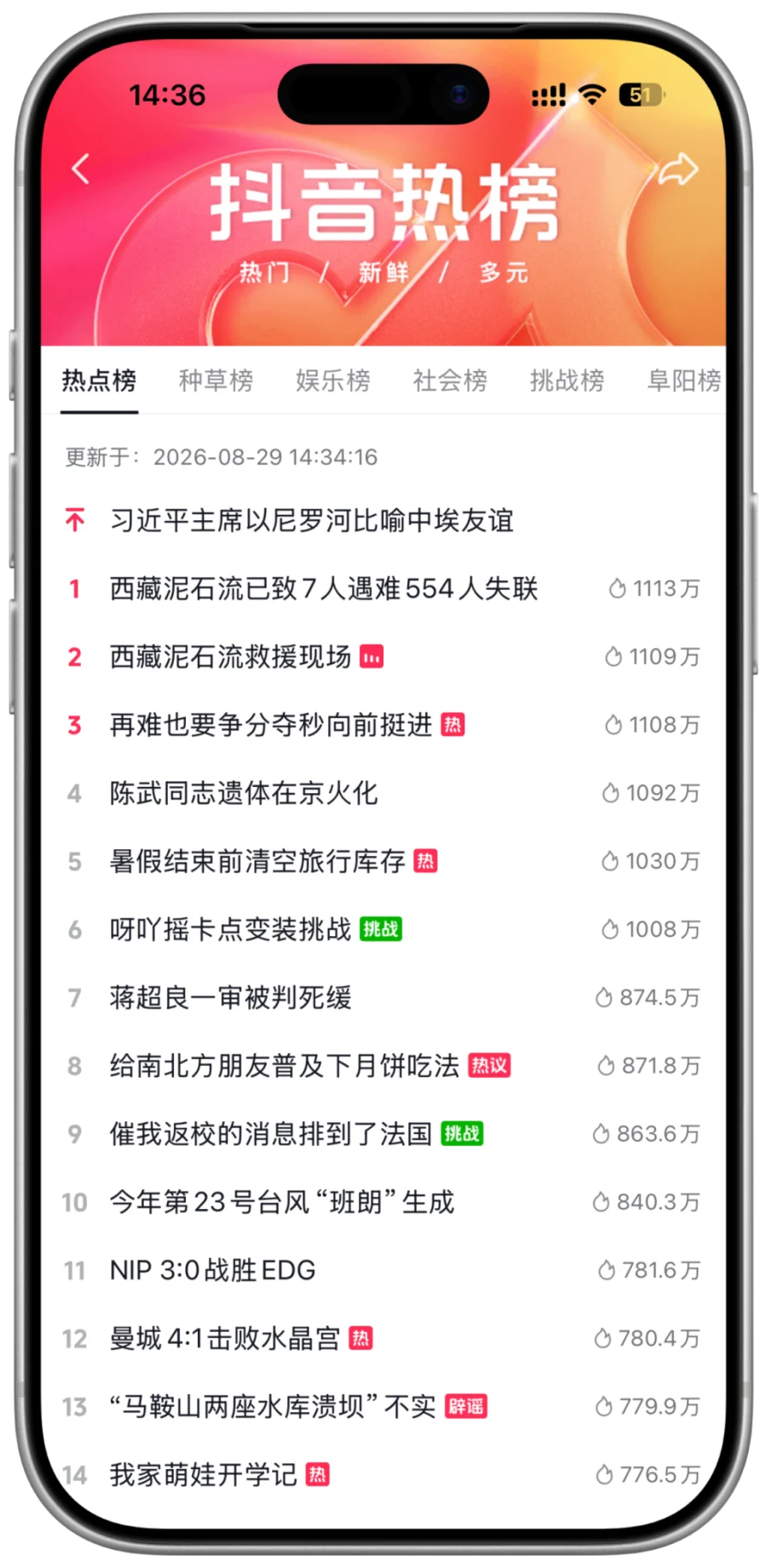The image size is (767, 1568).
Task: Share the 抖音热榜 page
Action: click(678, 169)
